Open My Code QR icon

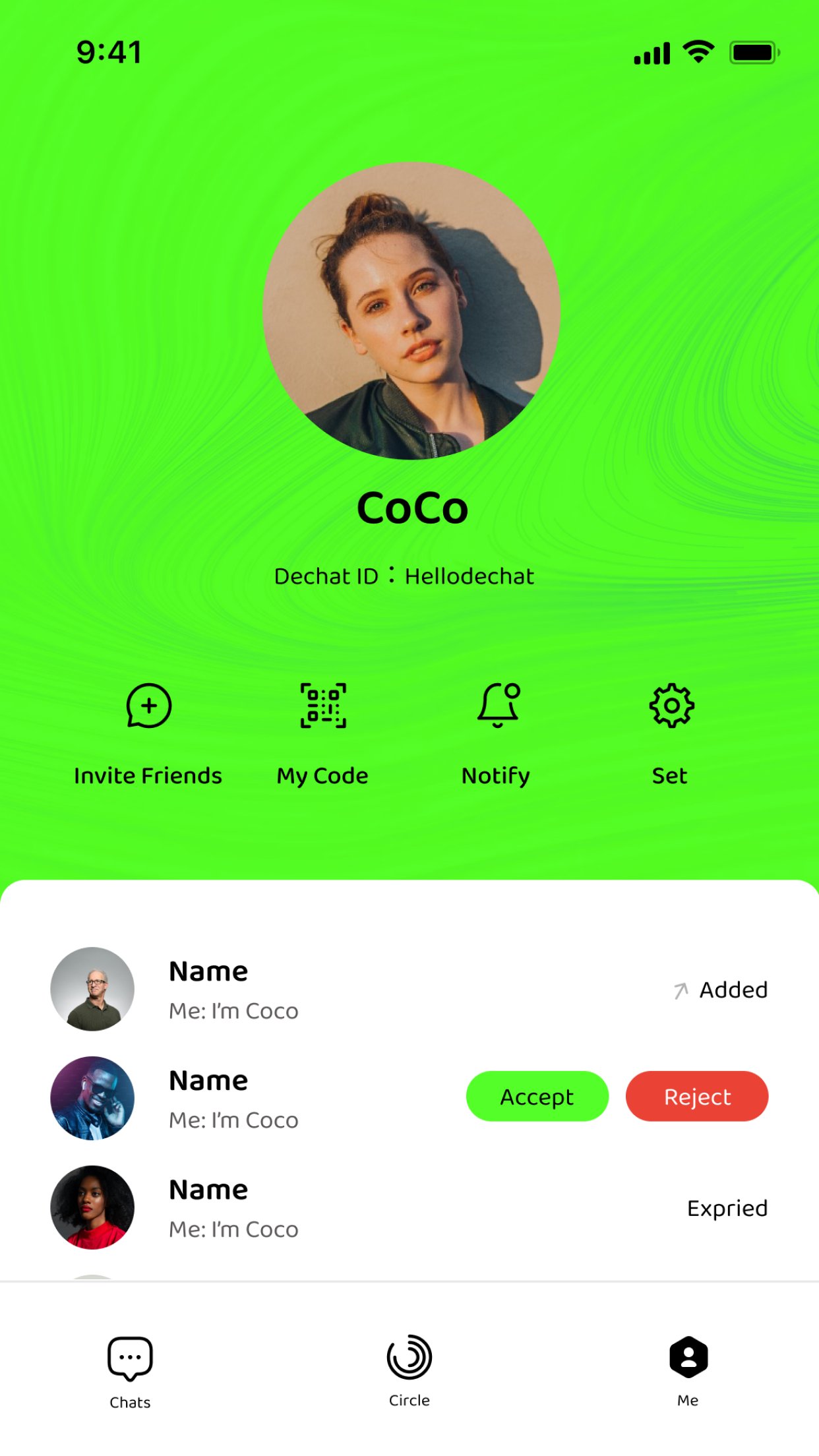322,706
